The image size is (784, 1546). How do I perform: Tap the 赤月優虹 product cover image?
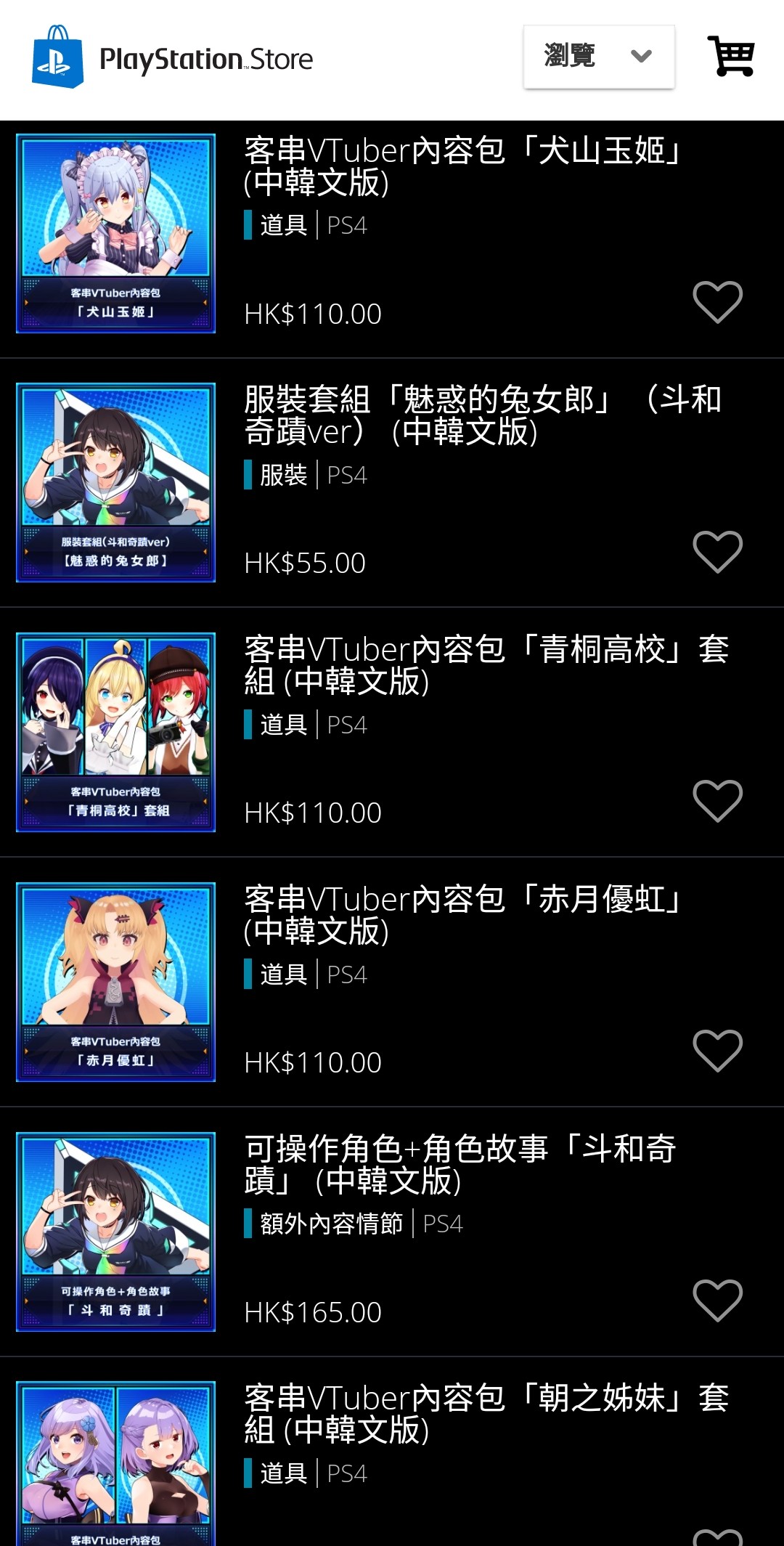tap(116, 982)
